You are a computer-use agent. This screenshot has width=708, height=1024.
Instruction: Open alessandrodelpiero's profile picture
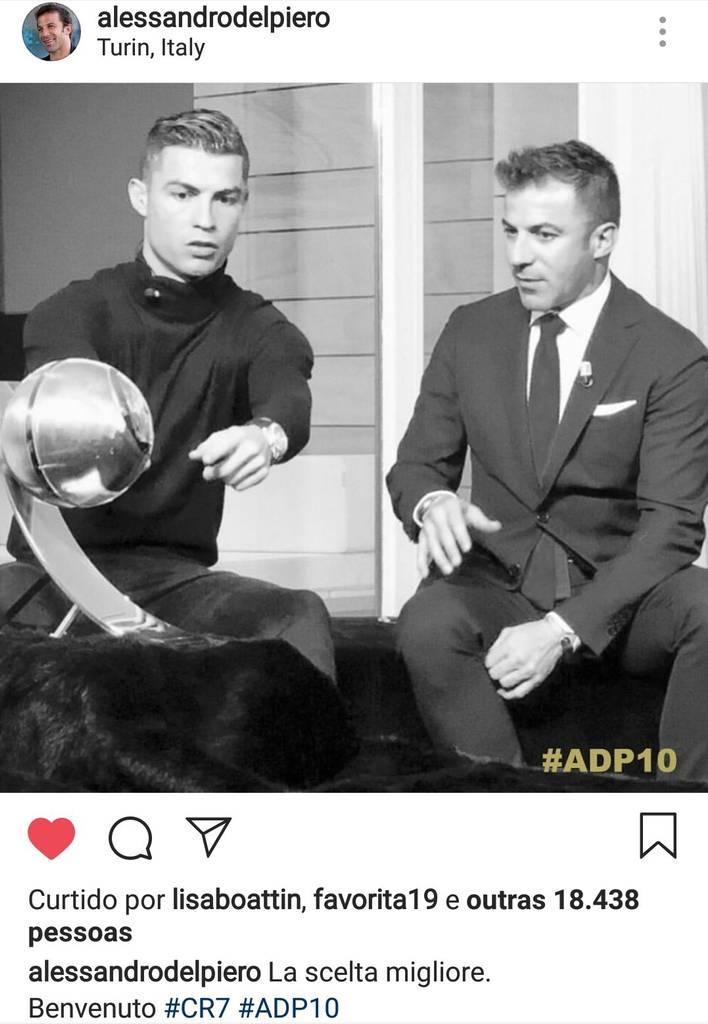pyautogui.click(x=51, y=32)
